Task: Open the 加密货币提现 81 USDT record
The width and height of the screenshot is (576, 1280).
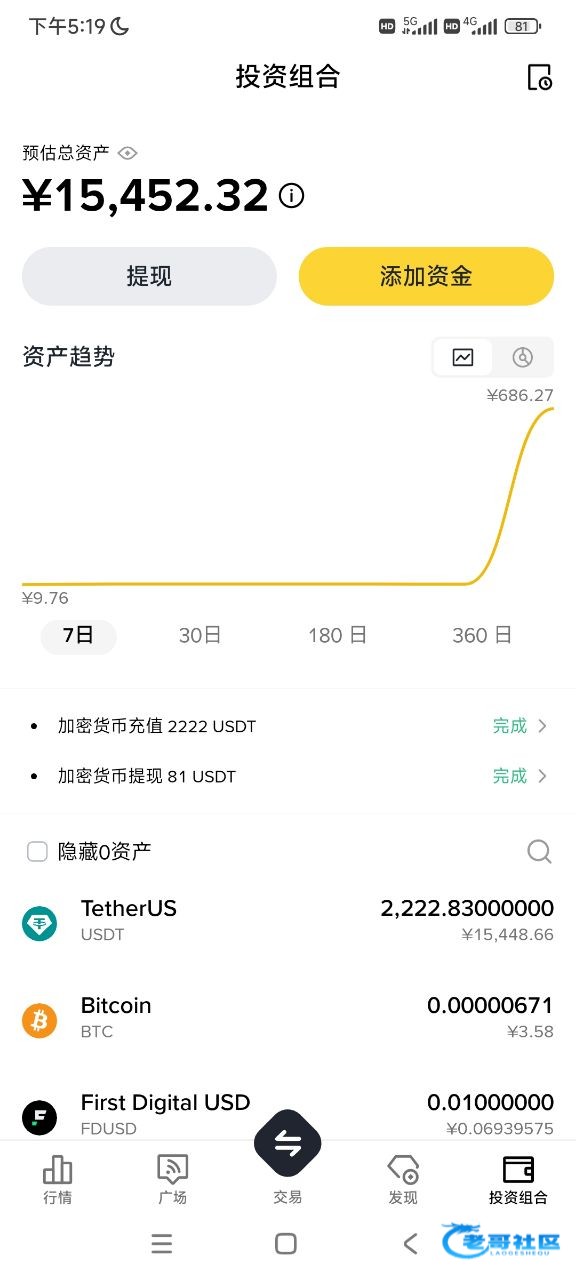Action: pos(288,776)
